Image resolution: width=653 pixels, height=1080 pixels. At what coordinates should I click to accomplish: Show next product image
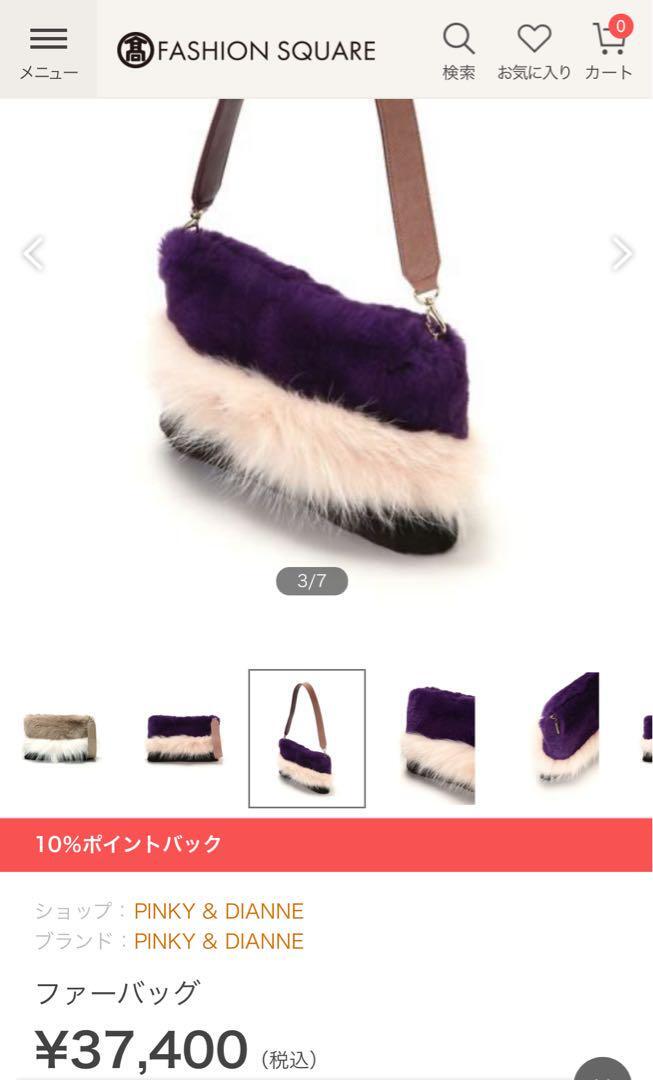[622, 253]
